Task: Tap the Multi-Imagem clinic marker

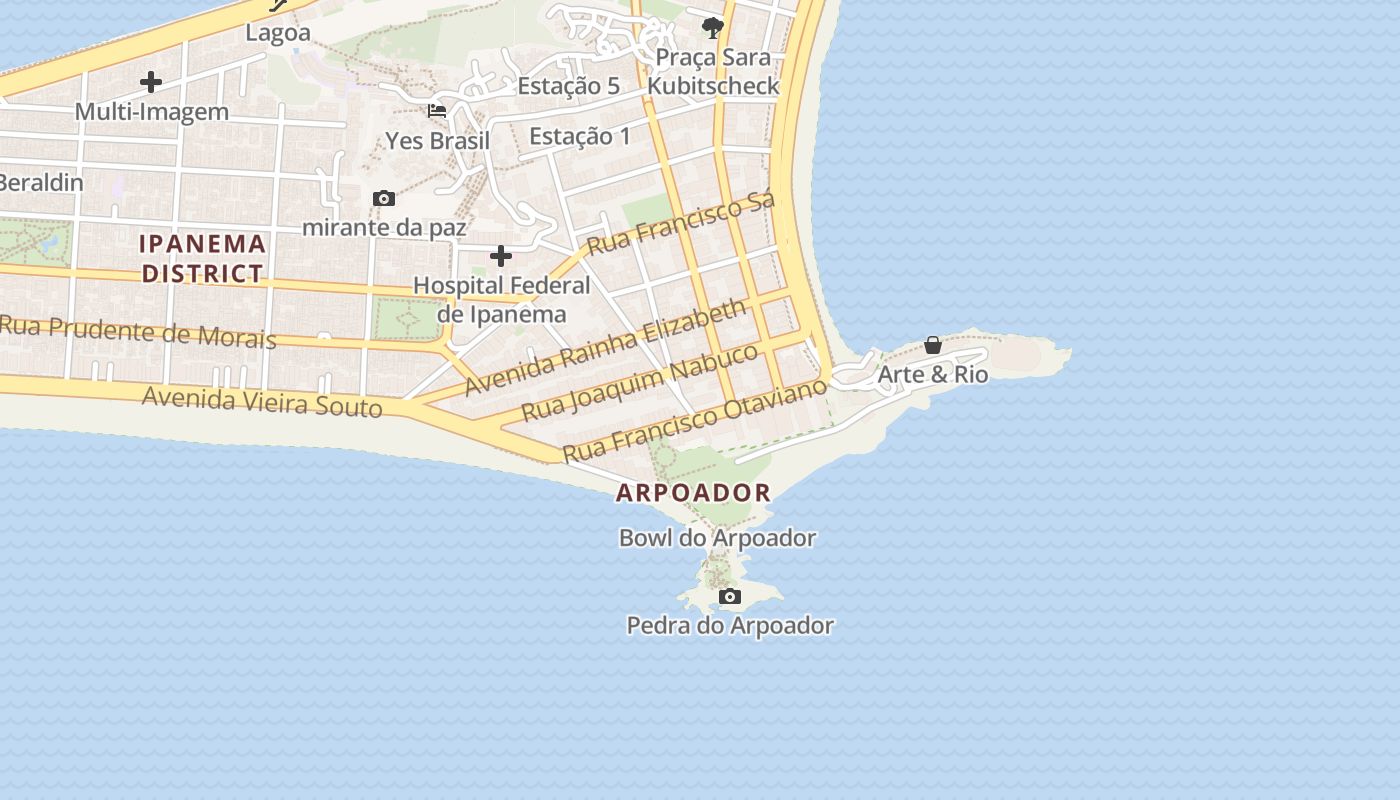Action: (151, 82)
